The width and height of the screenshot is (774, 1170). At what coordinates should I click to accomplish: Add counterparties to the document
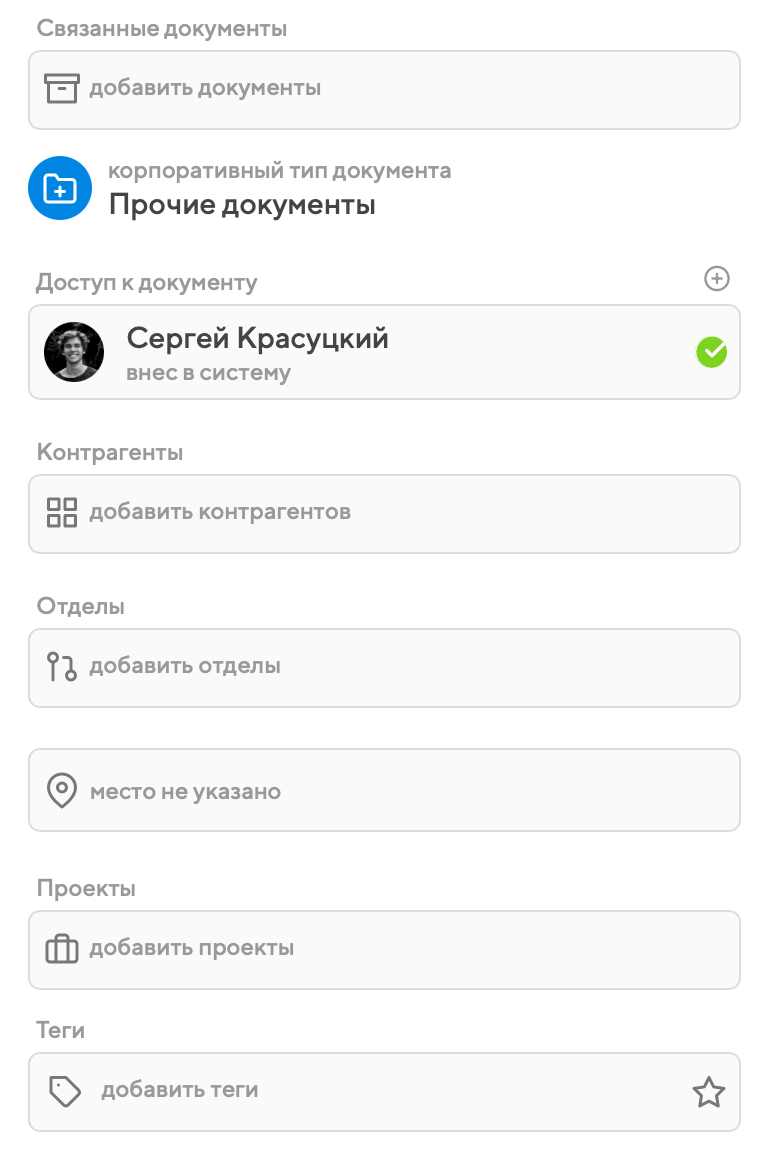[384, 513]
